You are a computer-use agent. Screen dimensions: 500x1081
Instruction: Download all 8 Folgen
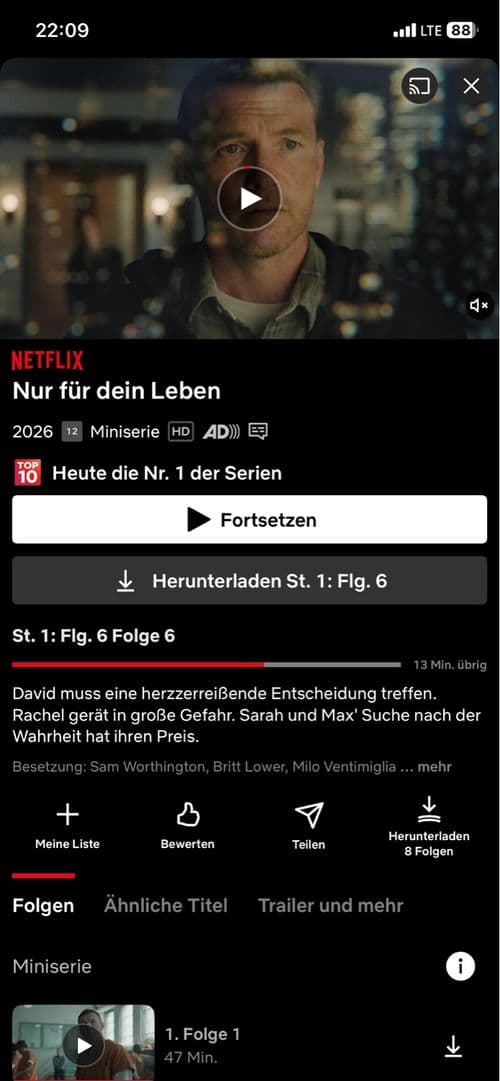(x=429, y=827)
